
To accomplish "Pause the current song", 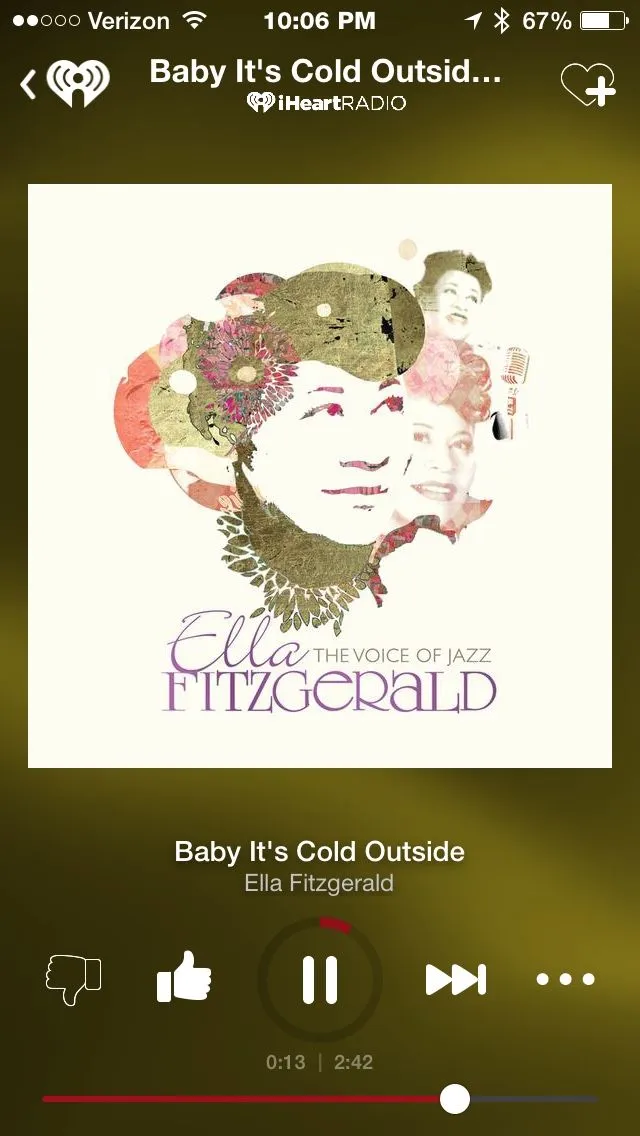I will 320,979.
